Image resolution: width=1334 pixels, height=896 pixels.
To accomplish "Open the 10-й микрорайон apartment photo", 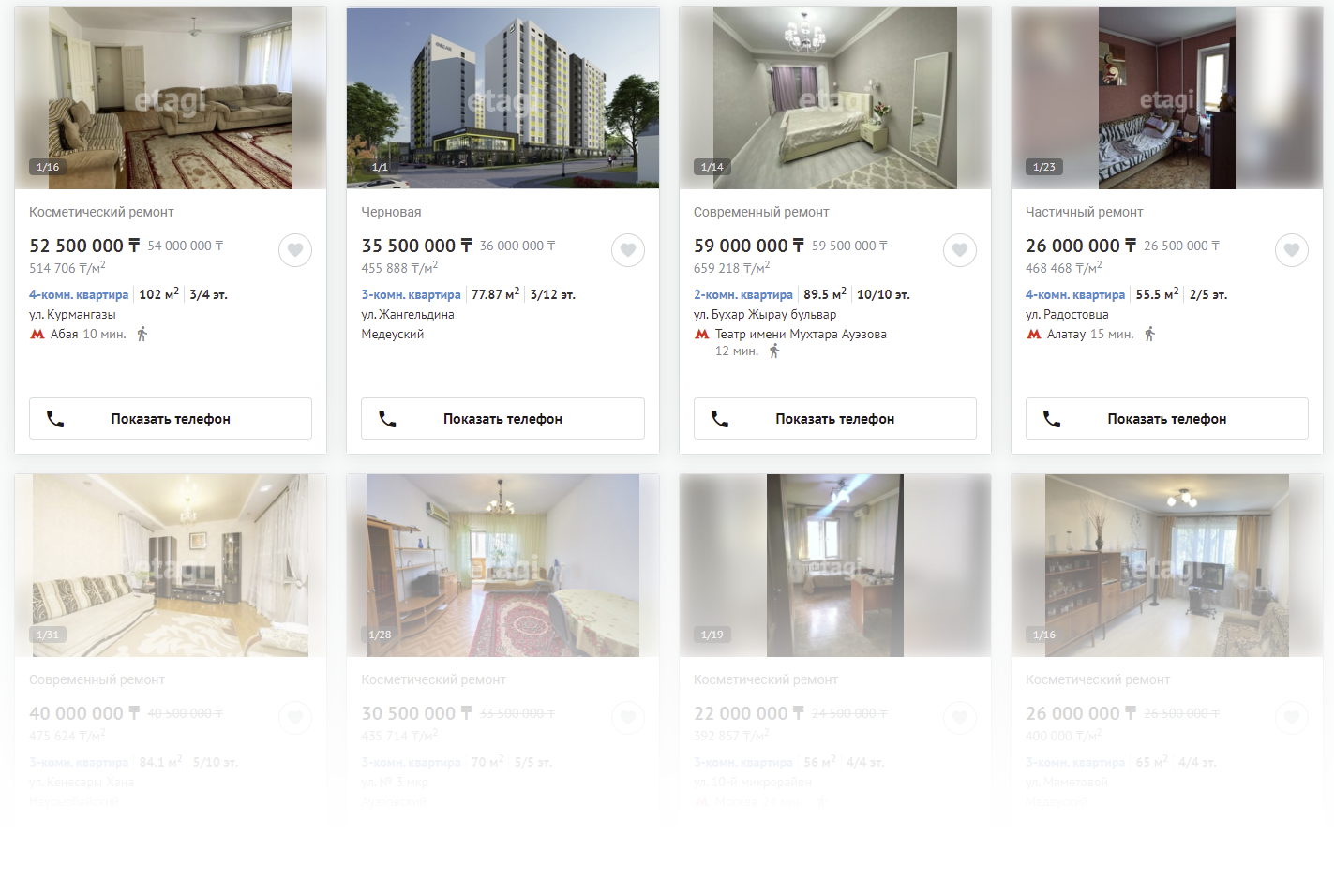I will coord(834,565).
